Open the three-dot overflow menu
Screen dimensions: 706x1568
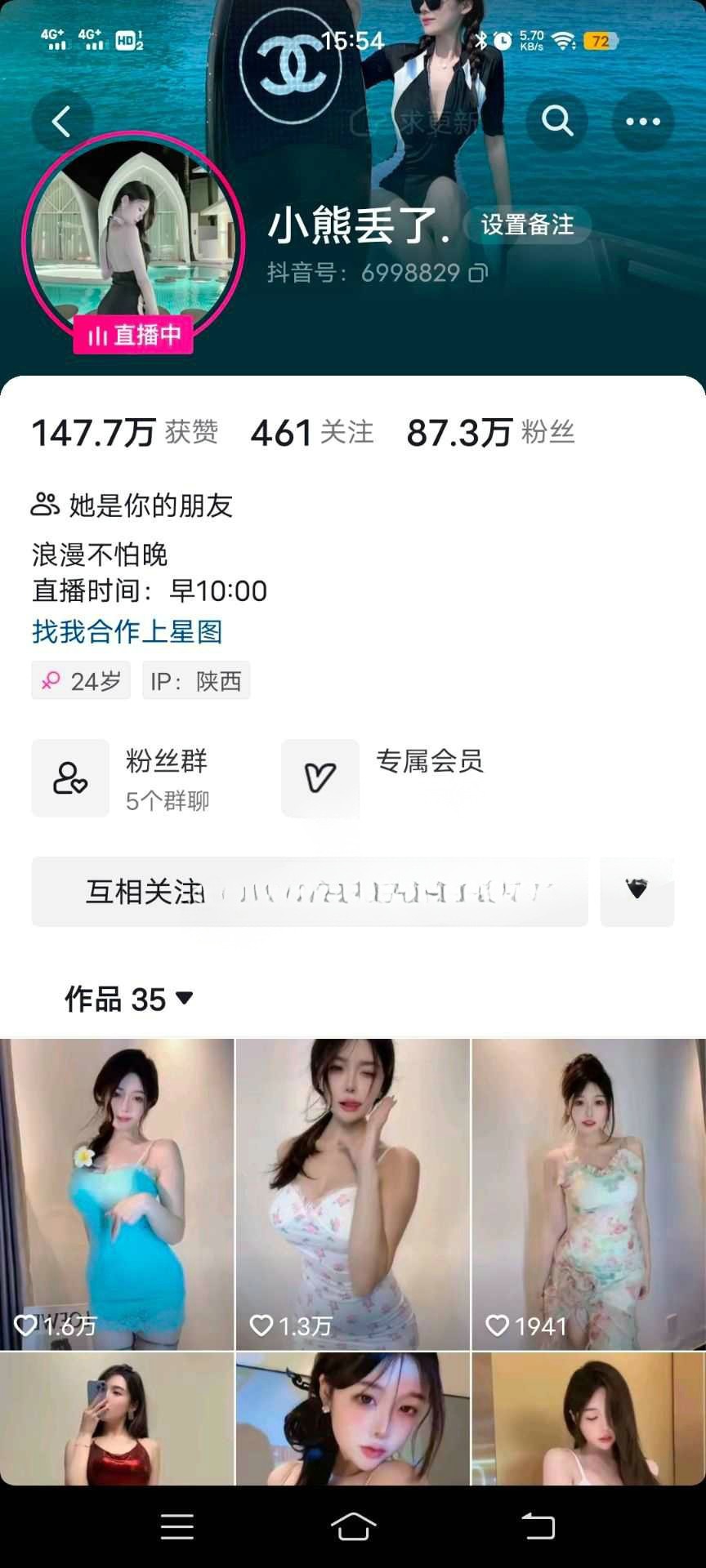(x=643, y=122)
